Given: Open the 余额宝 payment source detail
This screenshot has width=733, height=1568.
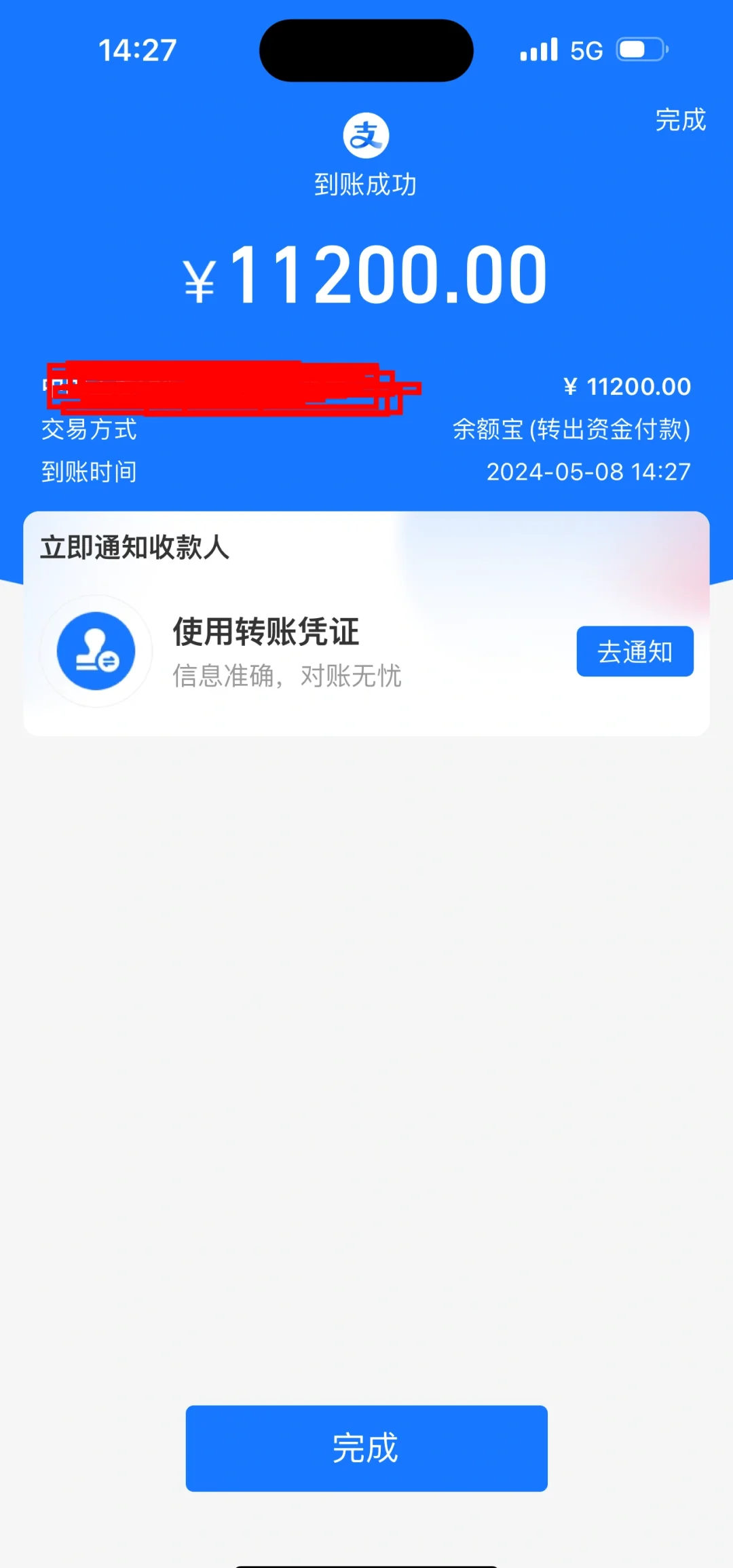Looking at the screenshot, I should pos(572,429).
